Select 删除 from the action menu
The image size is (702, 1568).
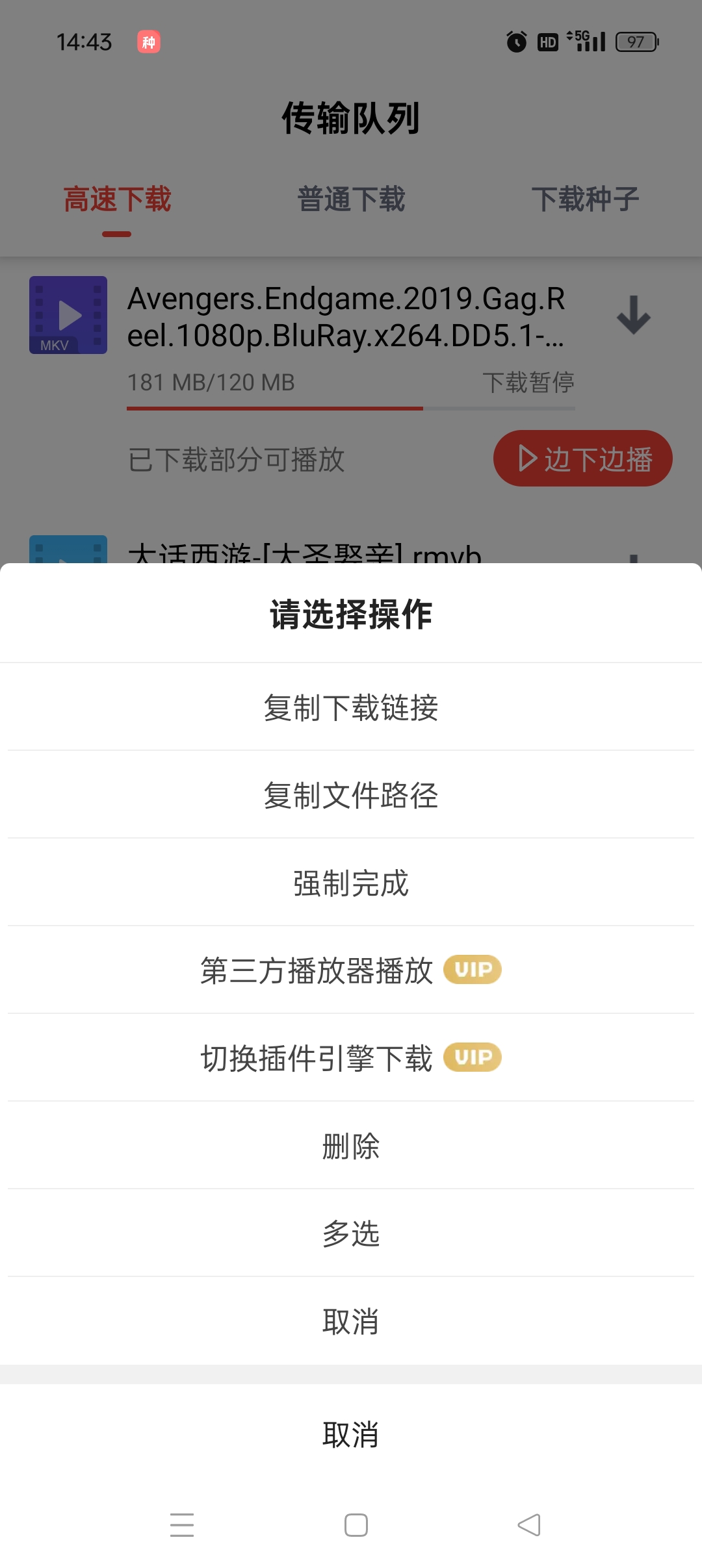click(351, 1145)
